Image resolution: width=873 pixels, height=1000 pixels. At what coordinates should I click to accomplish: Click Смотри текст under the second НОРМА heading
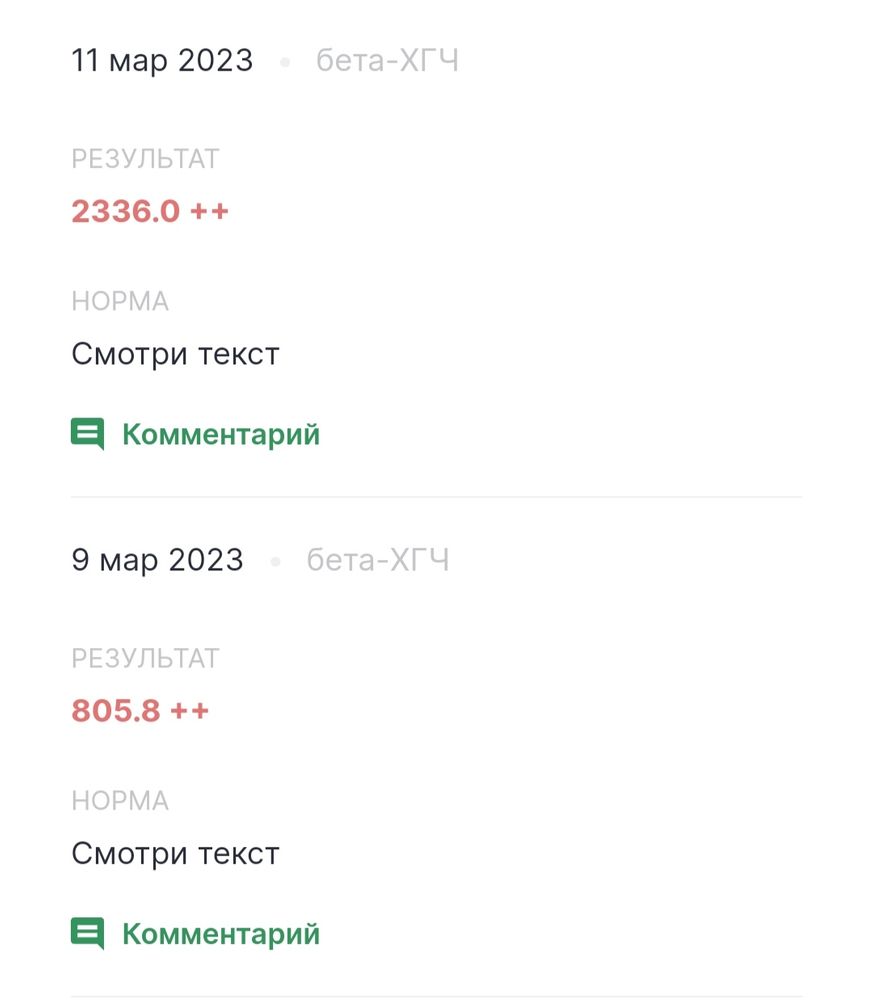(x=175, y=853)
